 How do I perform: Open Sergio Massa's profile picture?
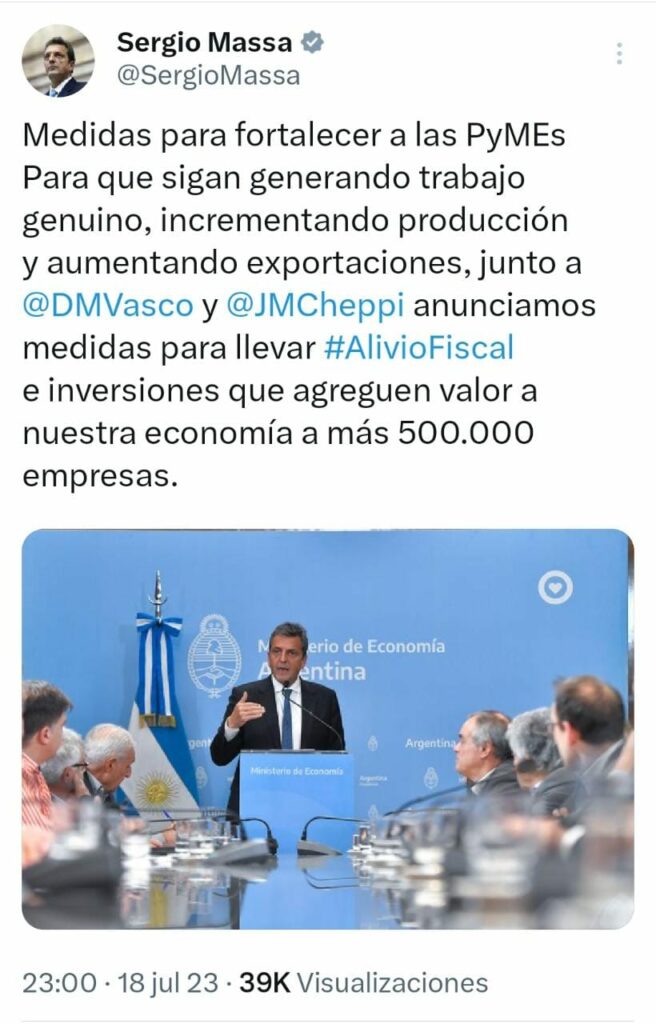pyautogui.click(x=58, y=60)
